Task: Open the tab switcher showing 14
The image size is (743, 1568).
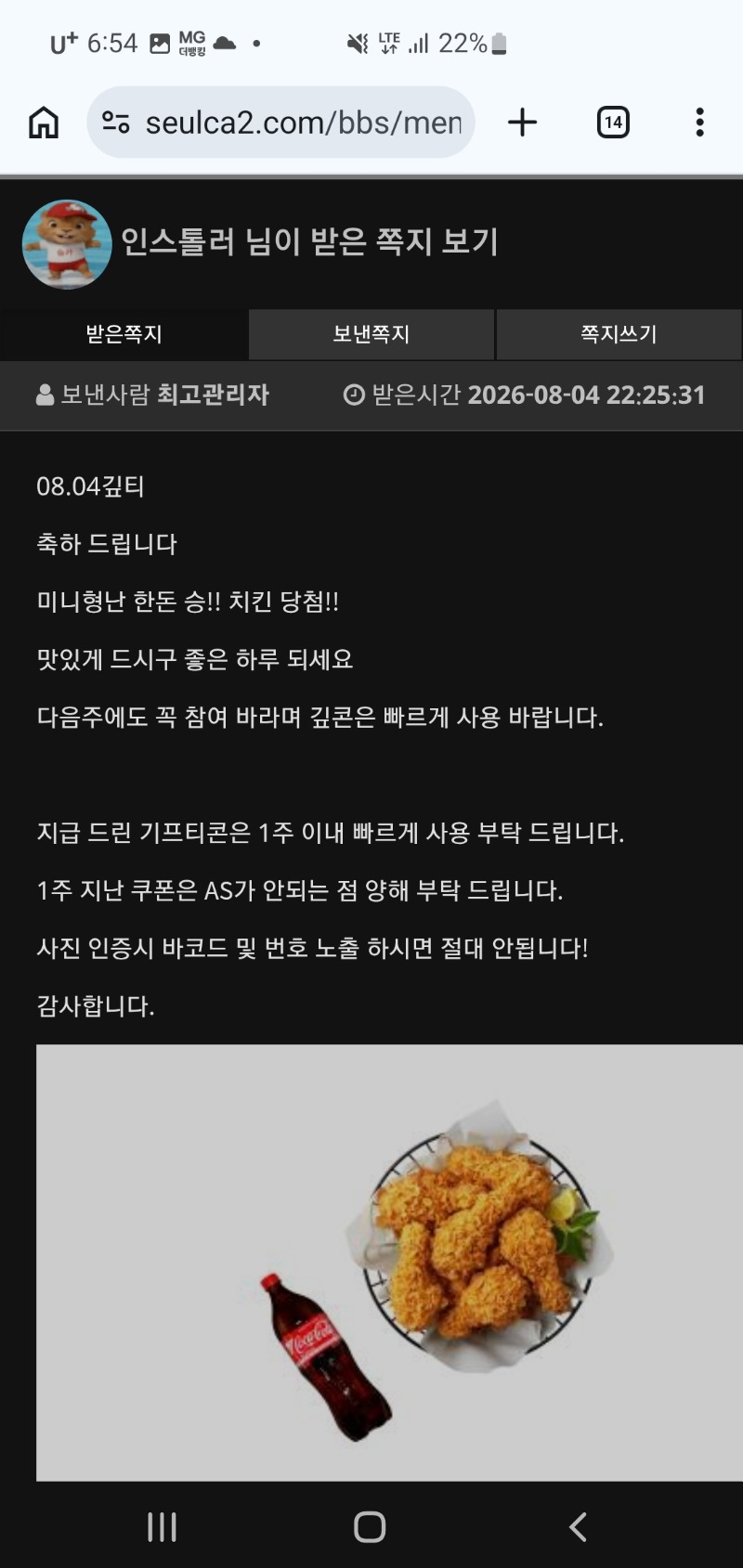Action: point(613,123)
